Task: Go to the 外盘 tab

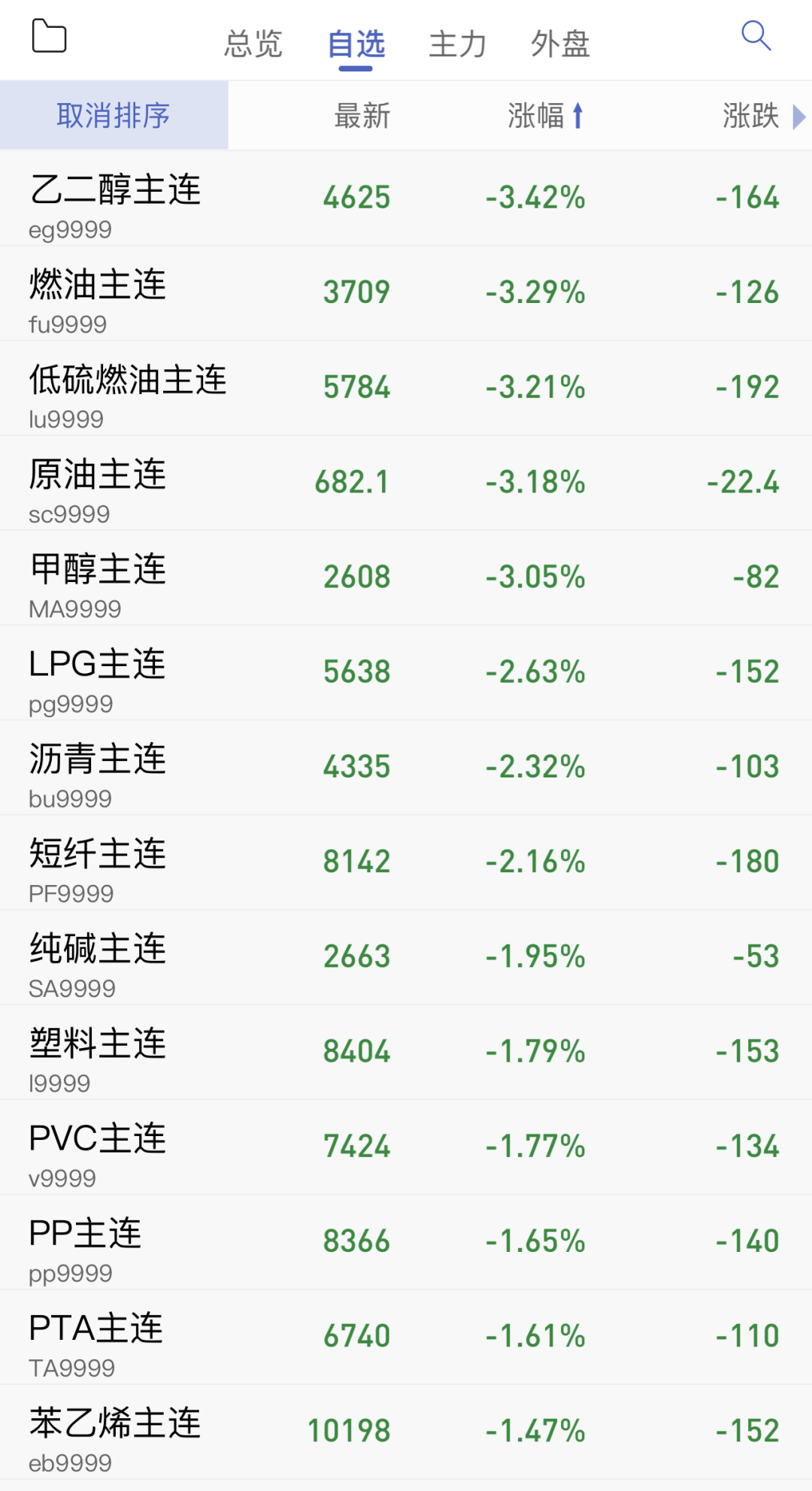Action: pyautogui.click(x=560, y=44)
